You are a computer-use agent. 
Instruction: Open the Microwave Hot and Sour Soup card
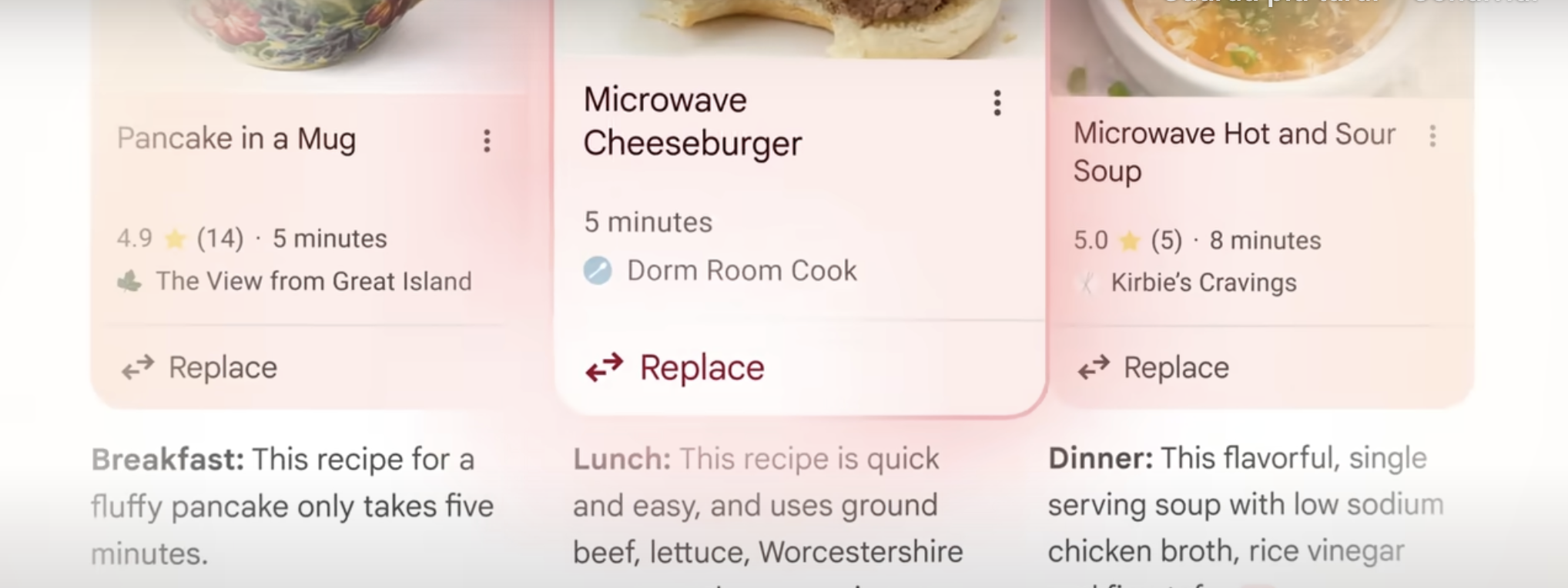pyautogui.click(x=1233, y=152)
